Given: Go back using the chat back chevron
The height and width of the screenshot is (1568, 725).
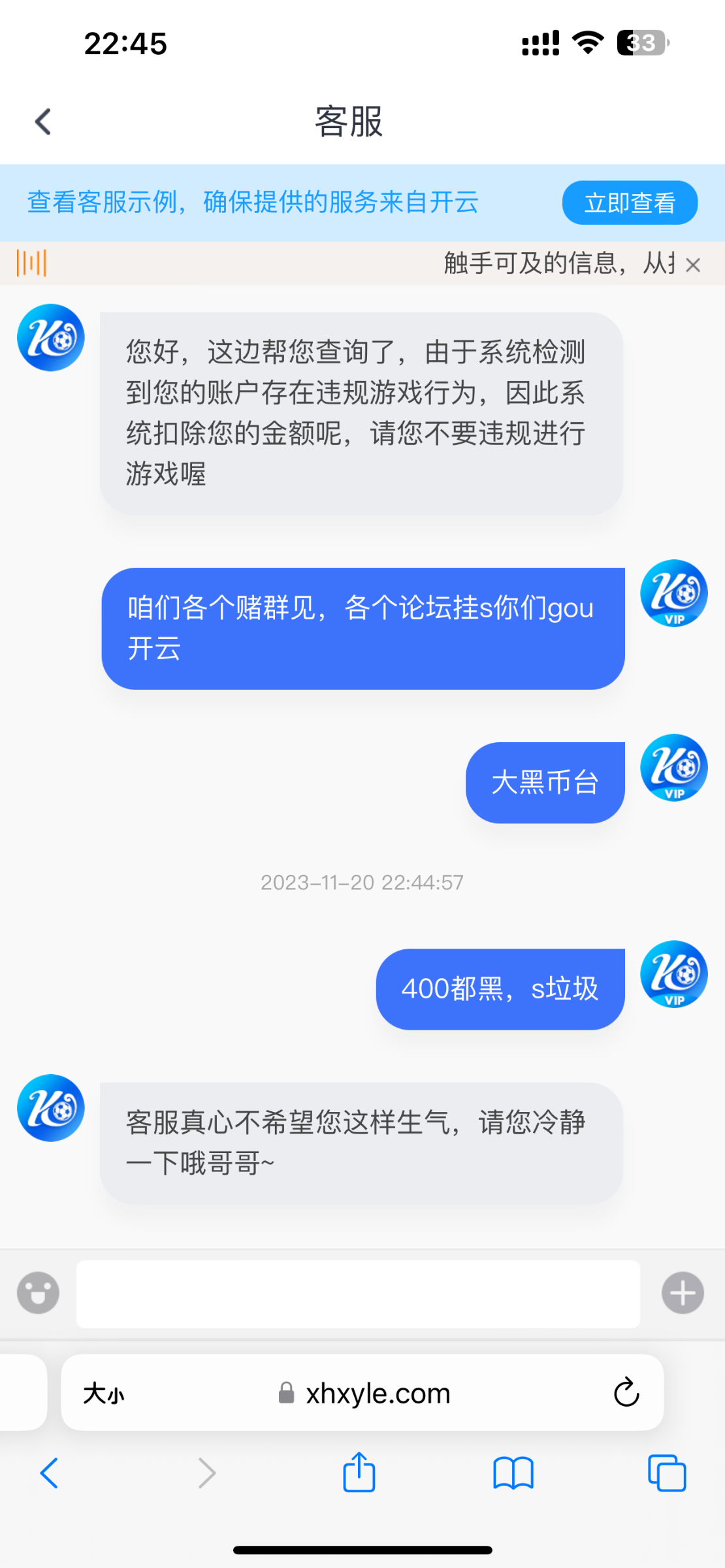Looking at the screenshot, I should (x=43, y=121).
